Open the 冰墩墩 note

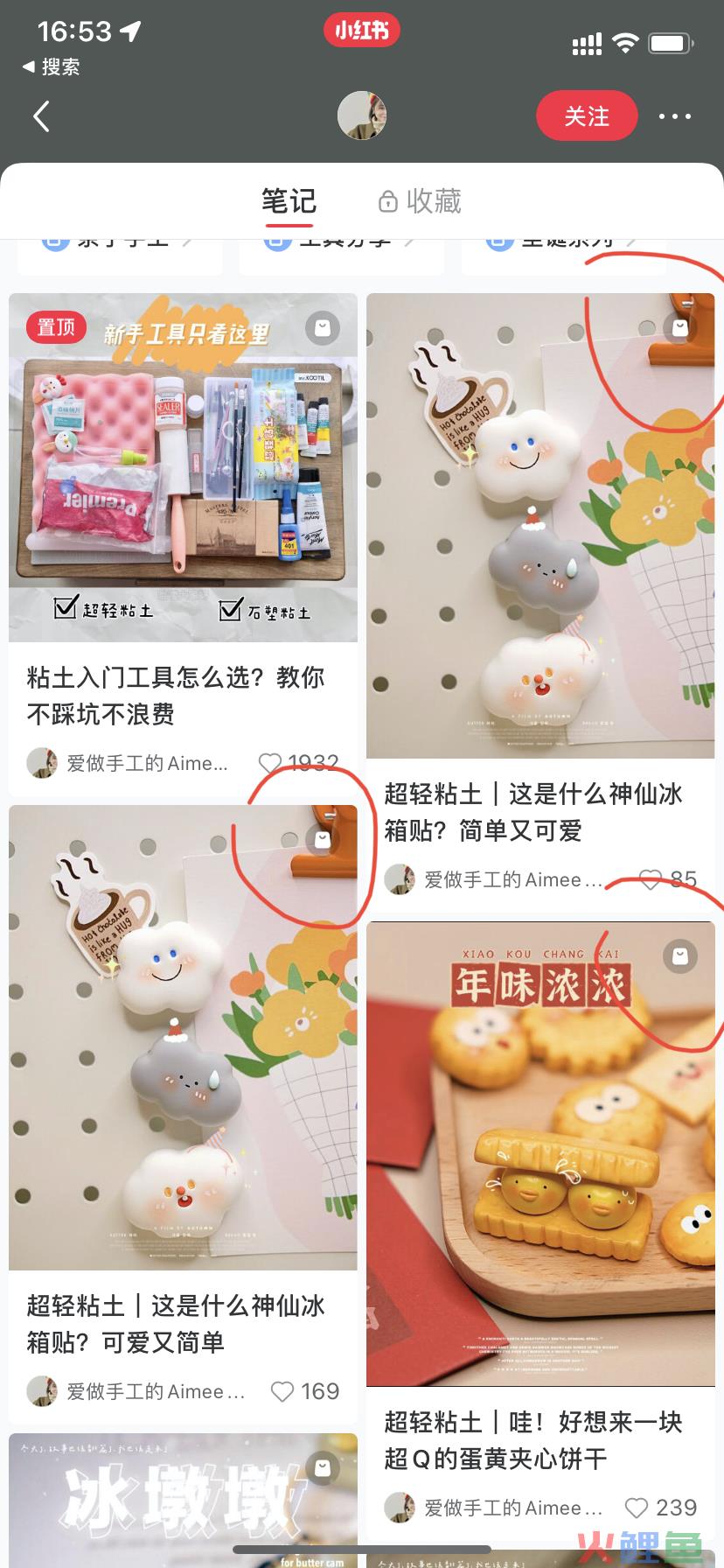tap(183, 1500)
